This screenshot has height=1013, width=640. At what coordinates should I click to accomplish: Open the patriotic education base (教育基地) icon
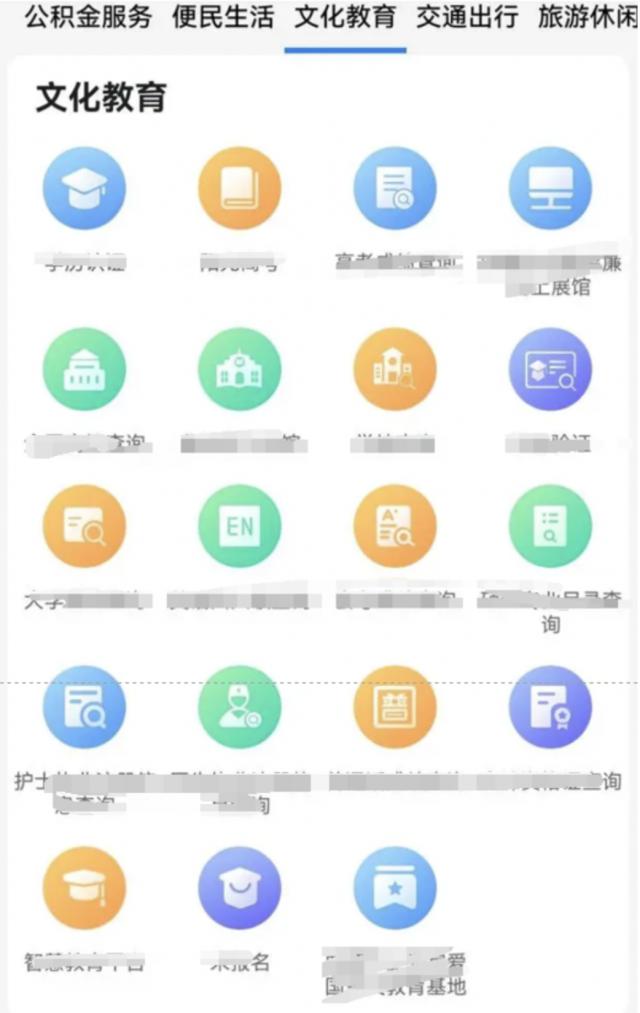click(x=395, y=888)
